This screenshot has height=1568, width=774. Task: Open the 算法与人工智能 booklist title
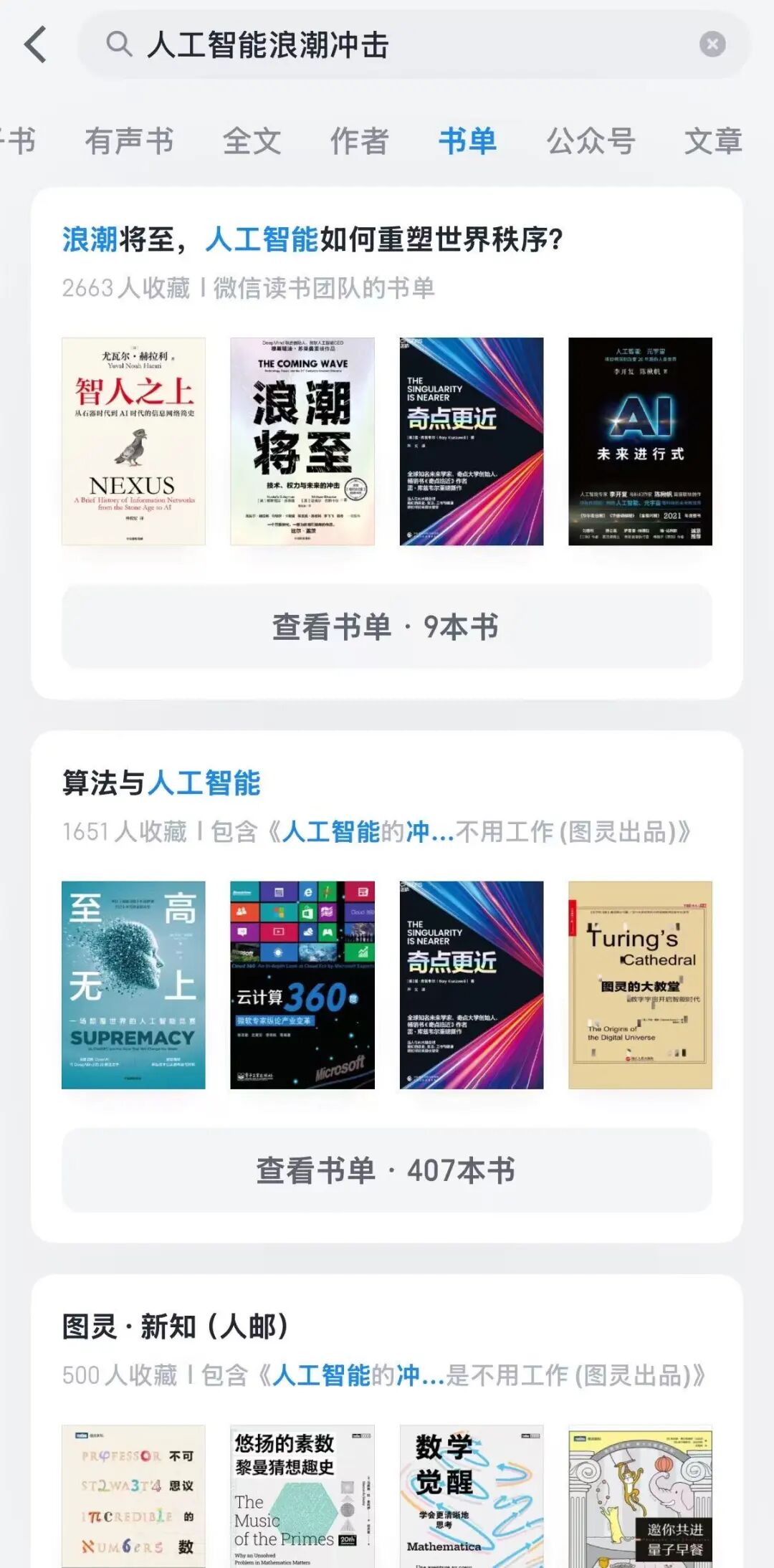(x=162, y=783)
